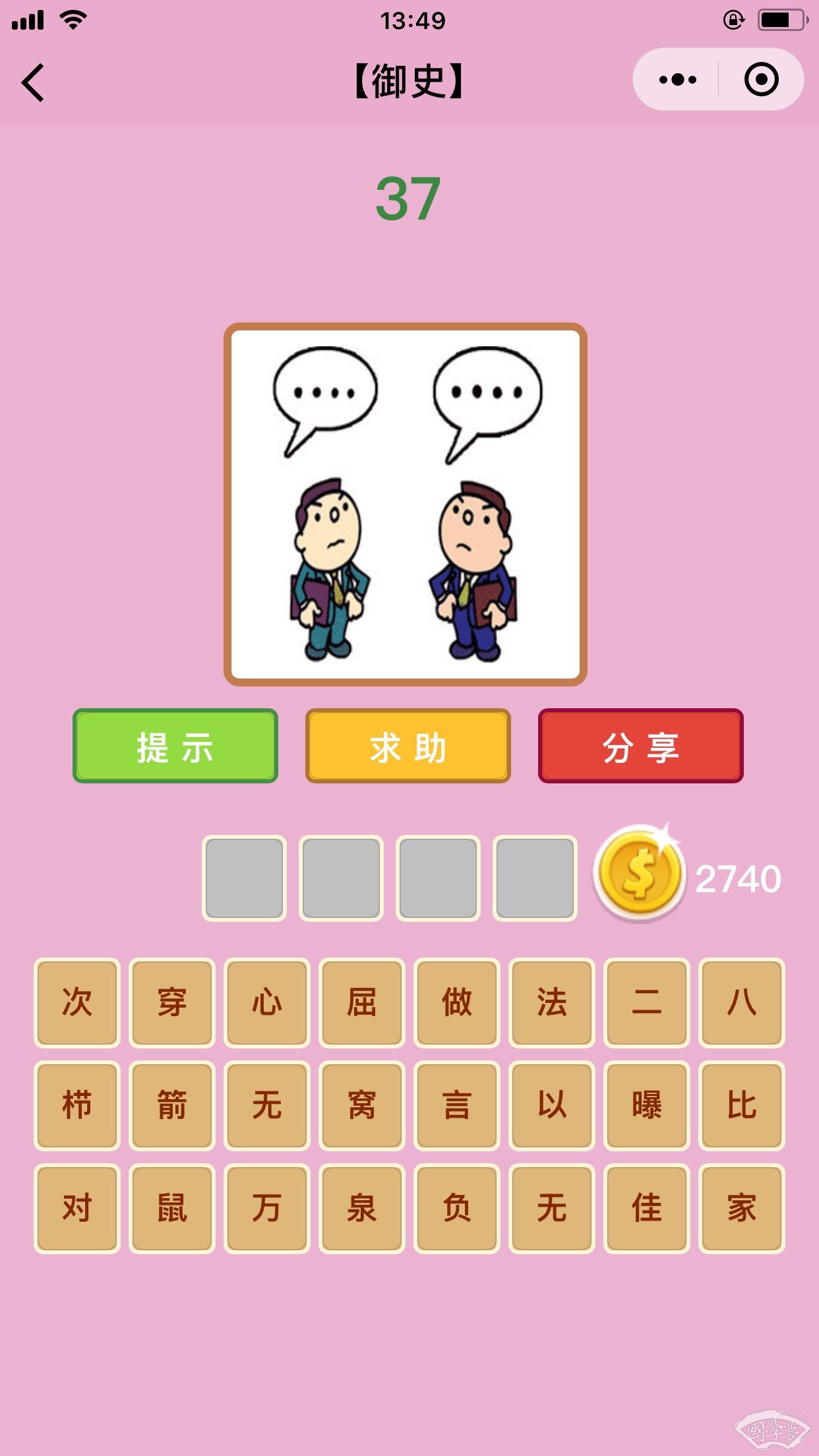Choose the character tile 以
The image size is (819, 1456).
[x=552, y=1105]
